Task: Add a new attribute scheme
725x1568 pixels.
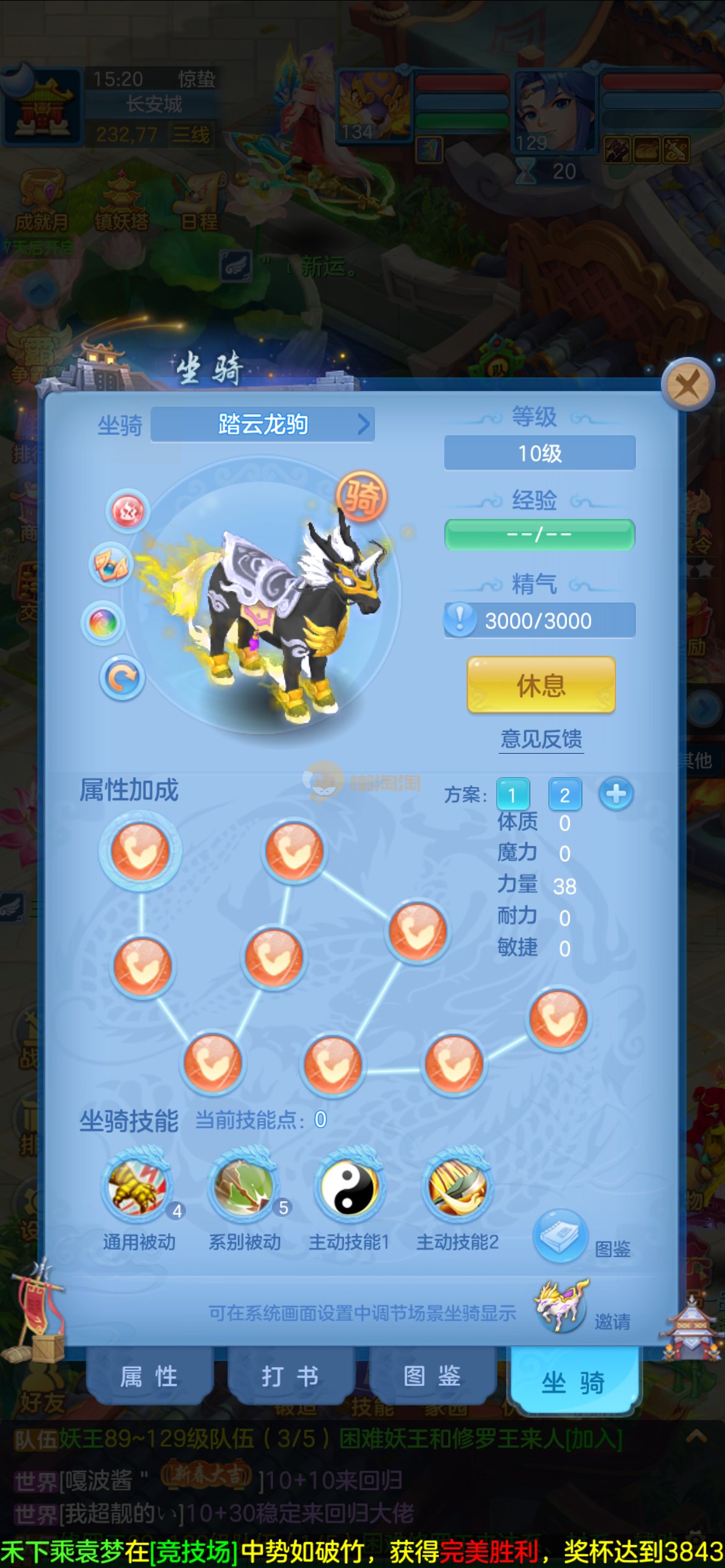Action: [x=616, y=794]
